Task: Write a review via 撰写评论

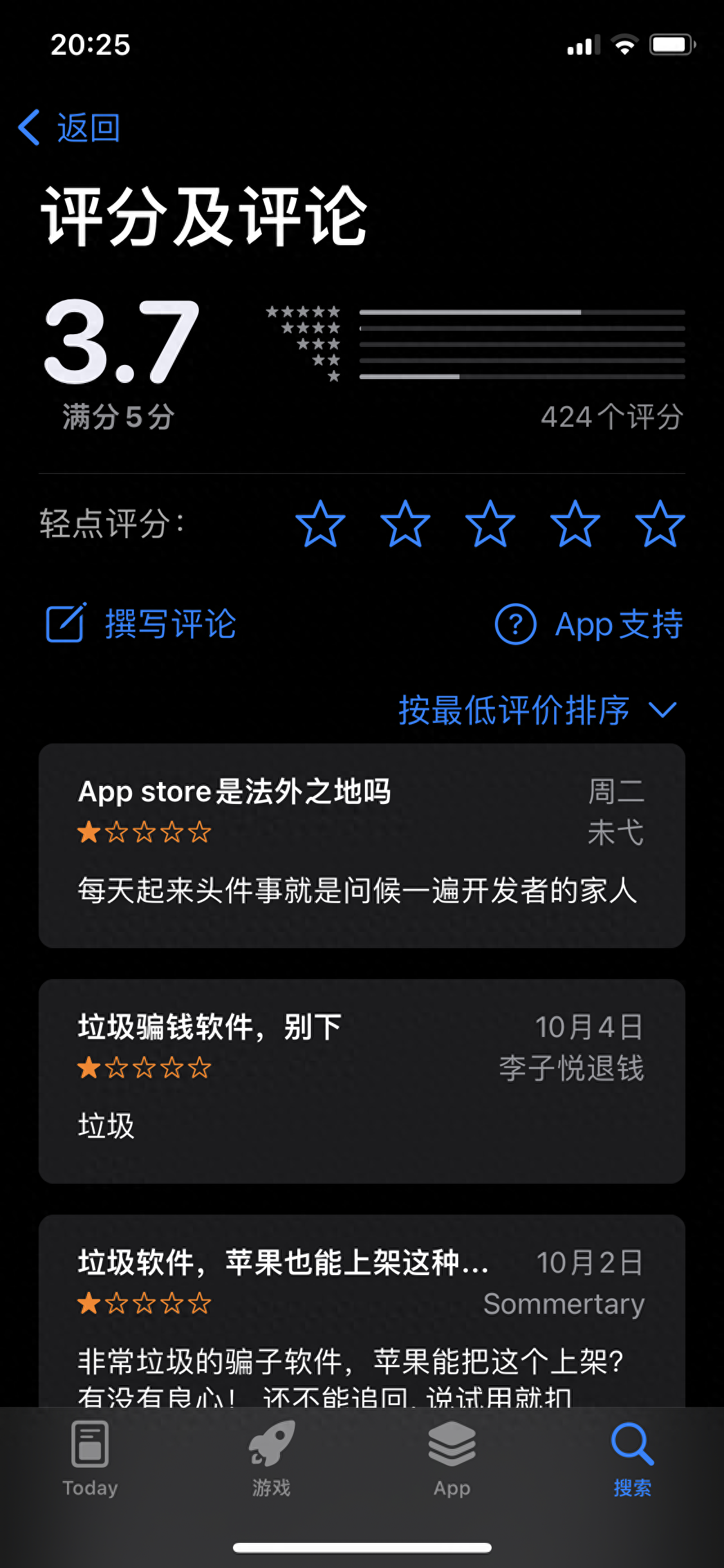Action: click(142, 624)
